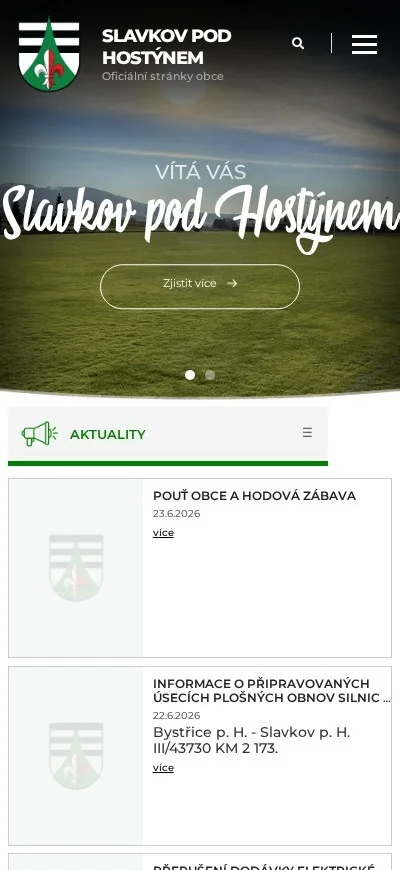Open the Aktuality list menu icon

click(307, 433)
